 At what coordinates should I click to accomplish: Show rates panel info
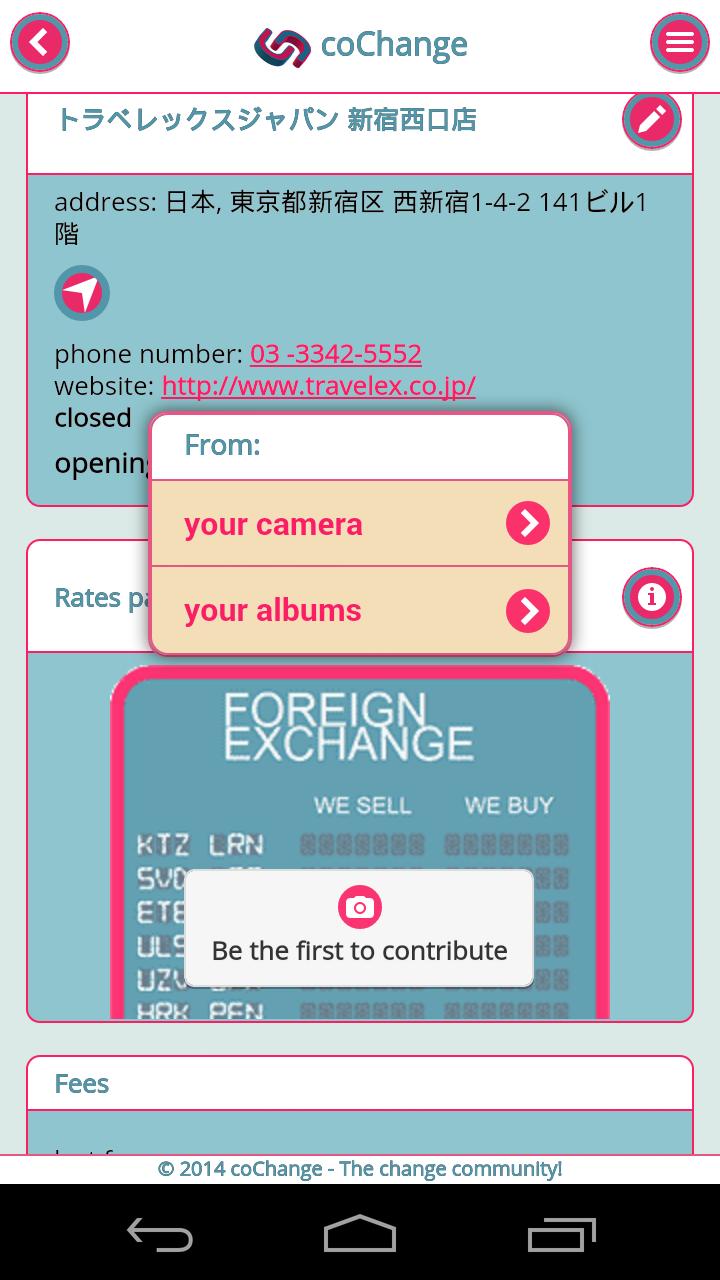pyautogui.click(x=652, y=598)
